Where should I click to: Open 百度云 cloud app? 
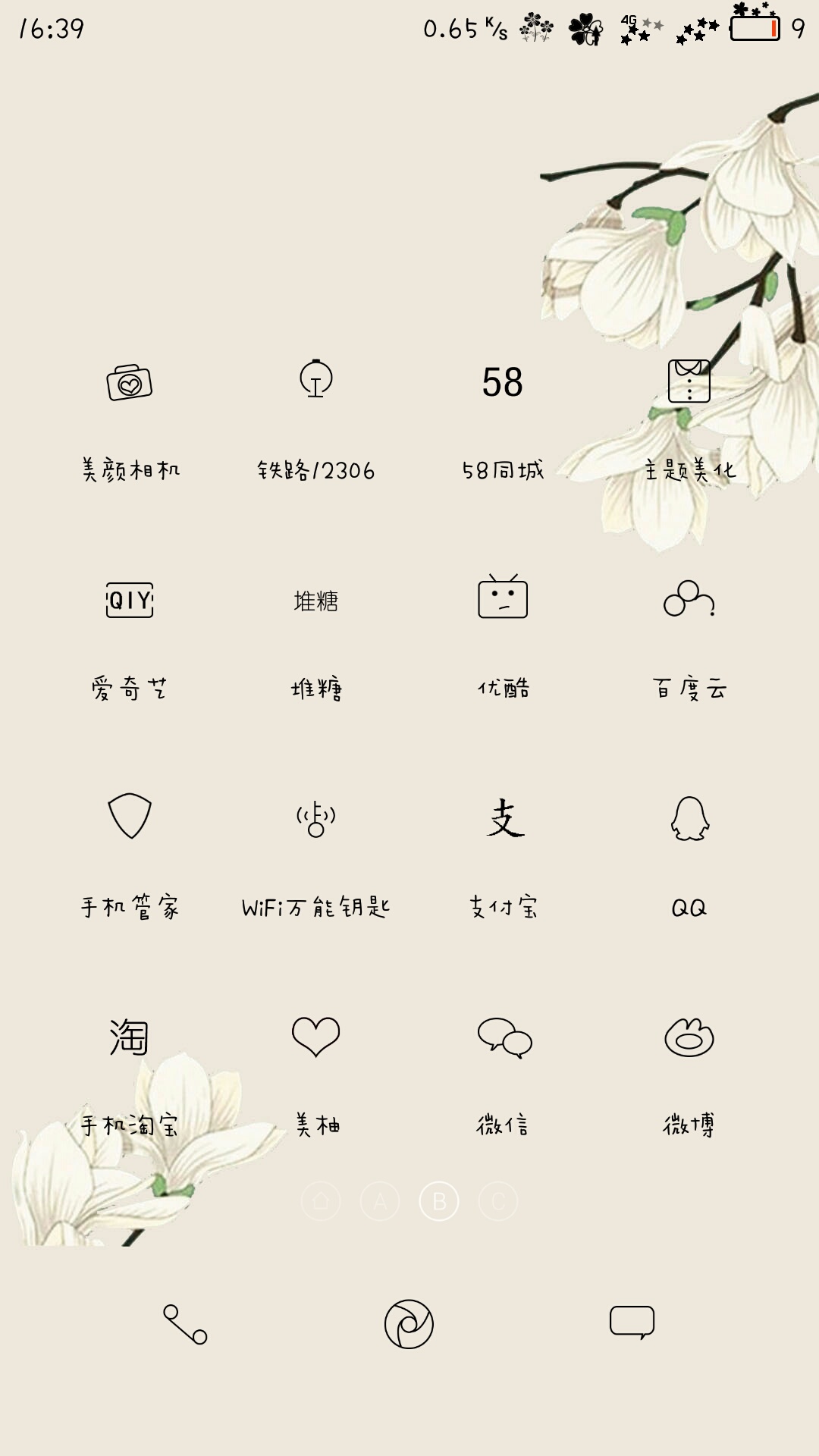click(689, 599)
